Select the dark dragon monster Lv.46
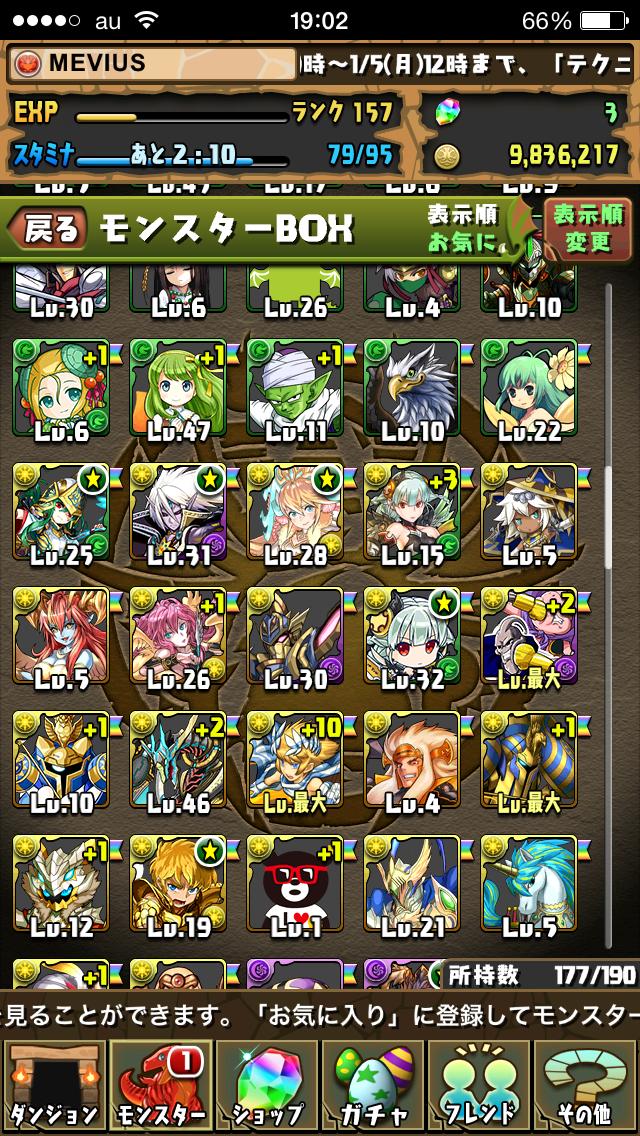Image resolution: width=640 pixels, height=1136 pixels. click(178, 761)
